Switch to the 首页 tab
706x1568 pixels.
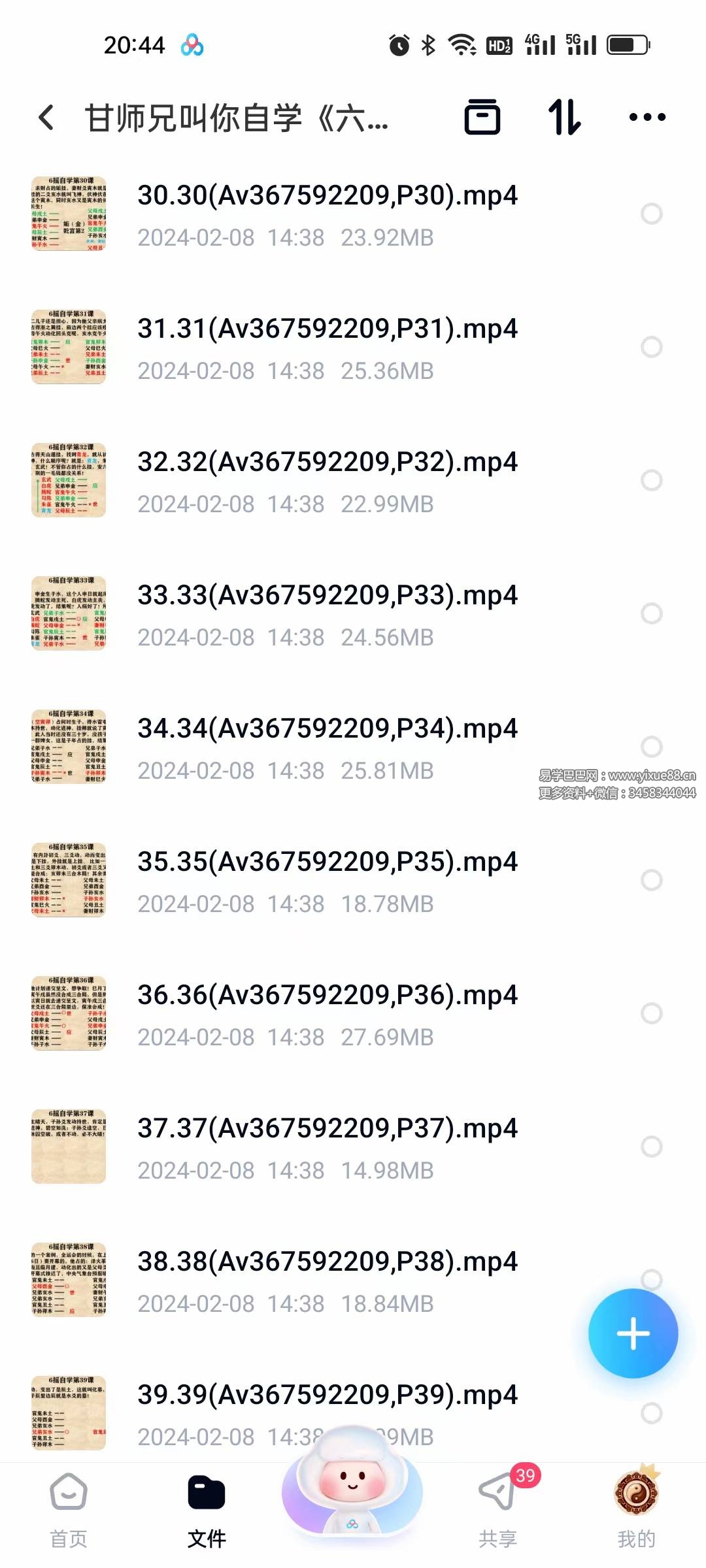69,1509
